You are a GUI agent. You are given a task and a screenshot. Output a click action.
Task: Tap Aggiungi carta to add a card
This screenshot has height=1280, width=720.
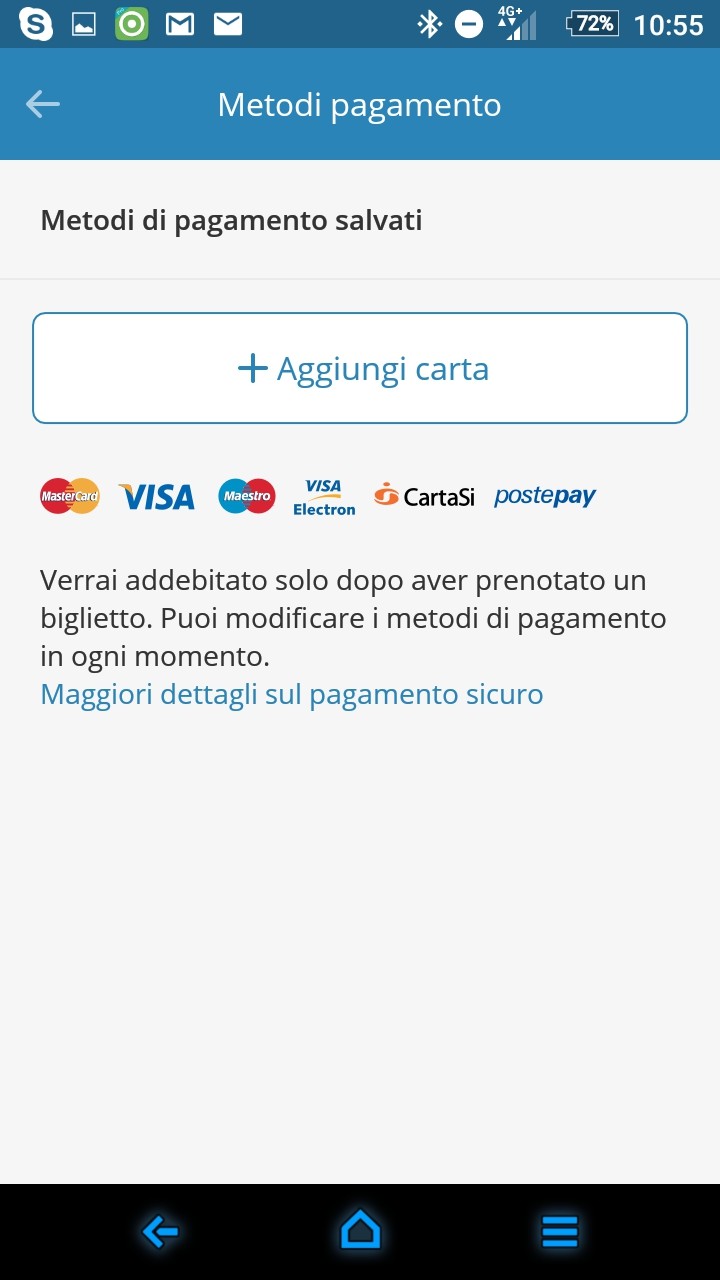pyautogui.click(x=360, y=368)
